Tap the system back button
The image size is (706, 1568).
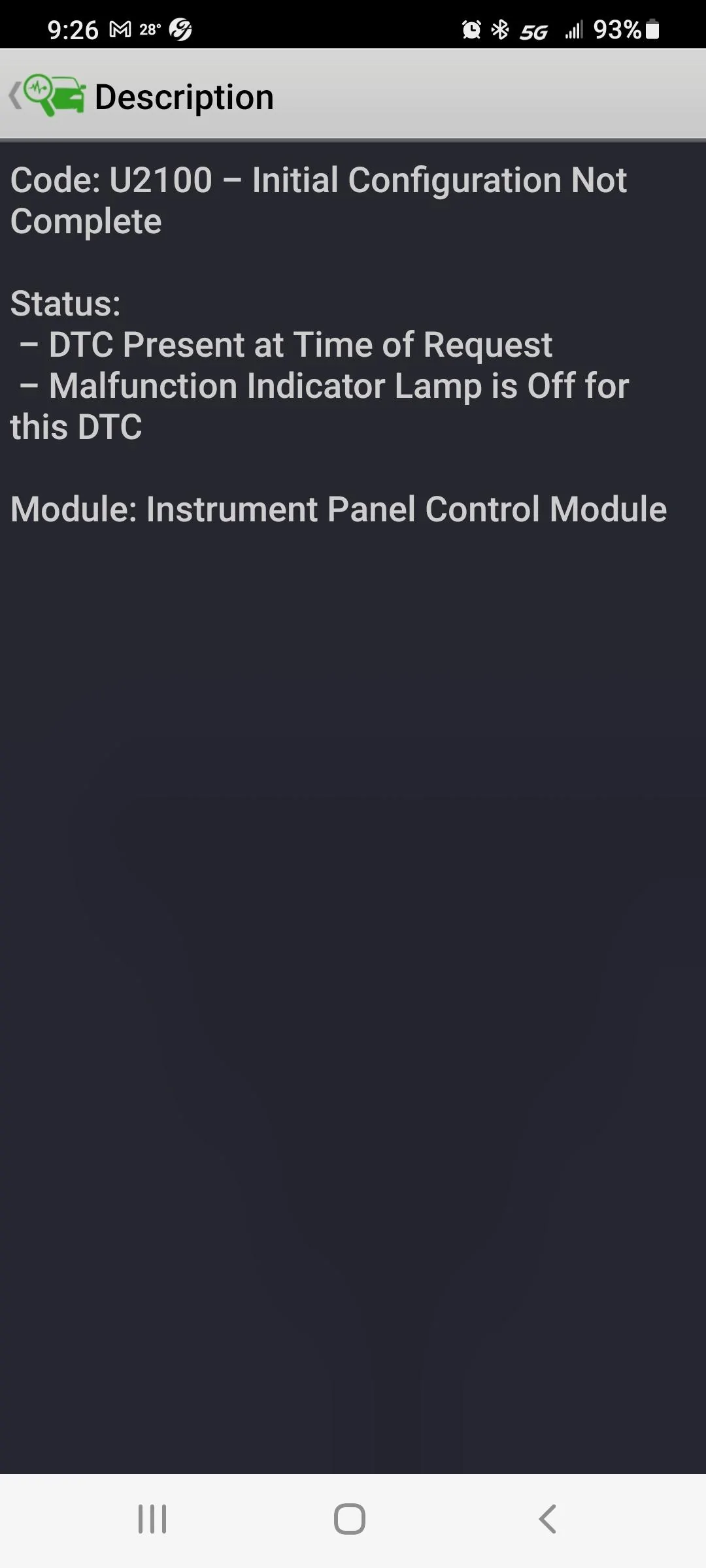(548, 1519)
